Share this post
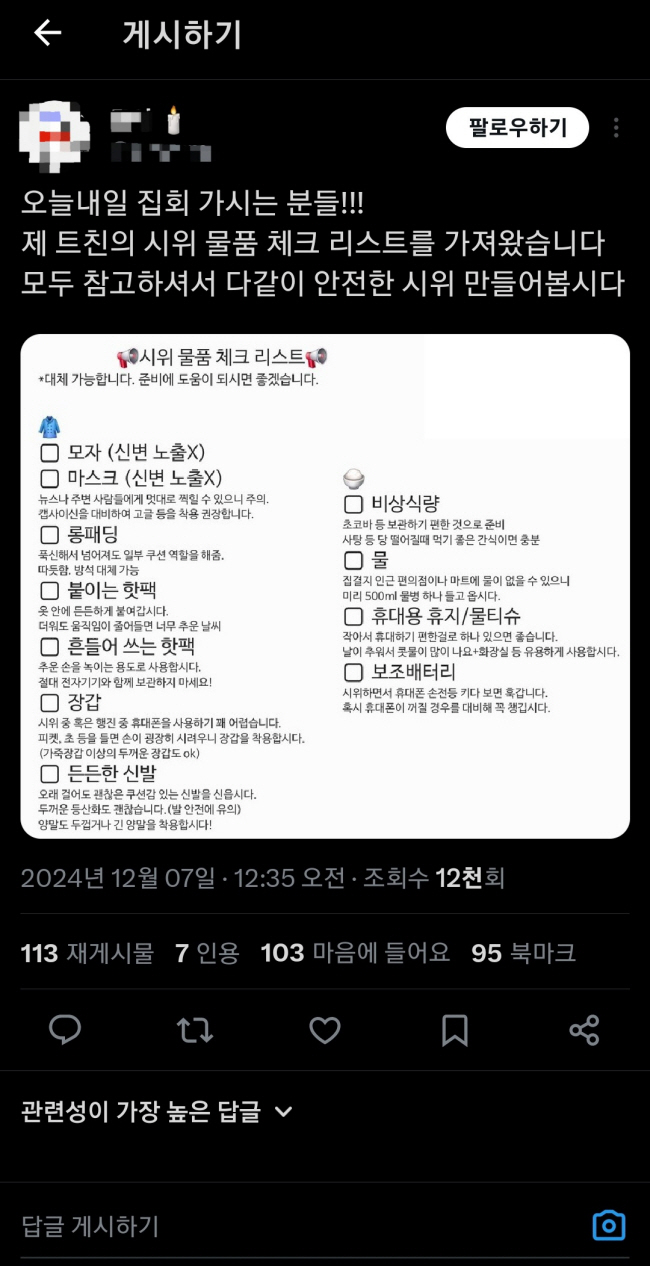This screenshot has width=650, height=1266. 584,1030
